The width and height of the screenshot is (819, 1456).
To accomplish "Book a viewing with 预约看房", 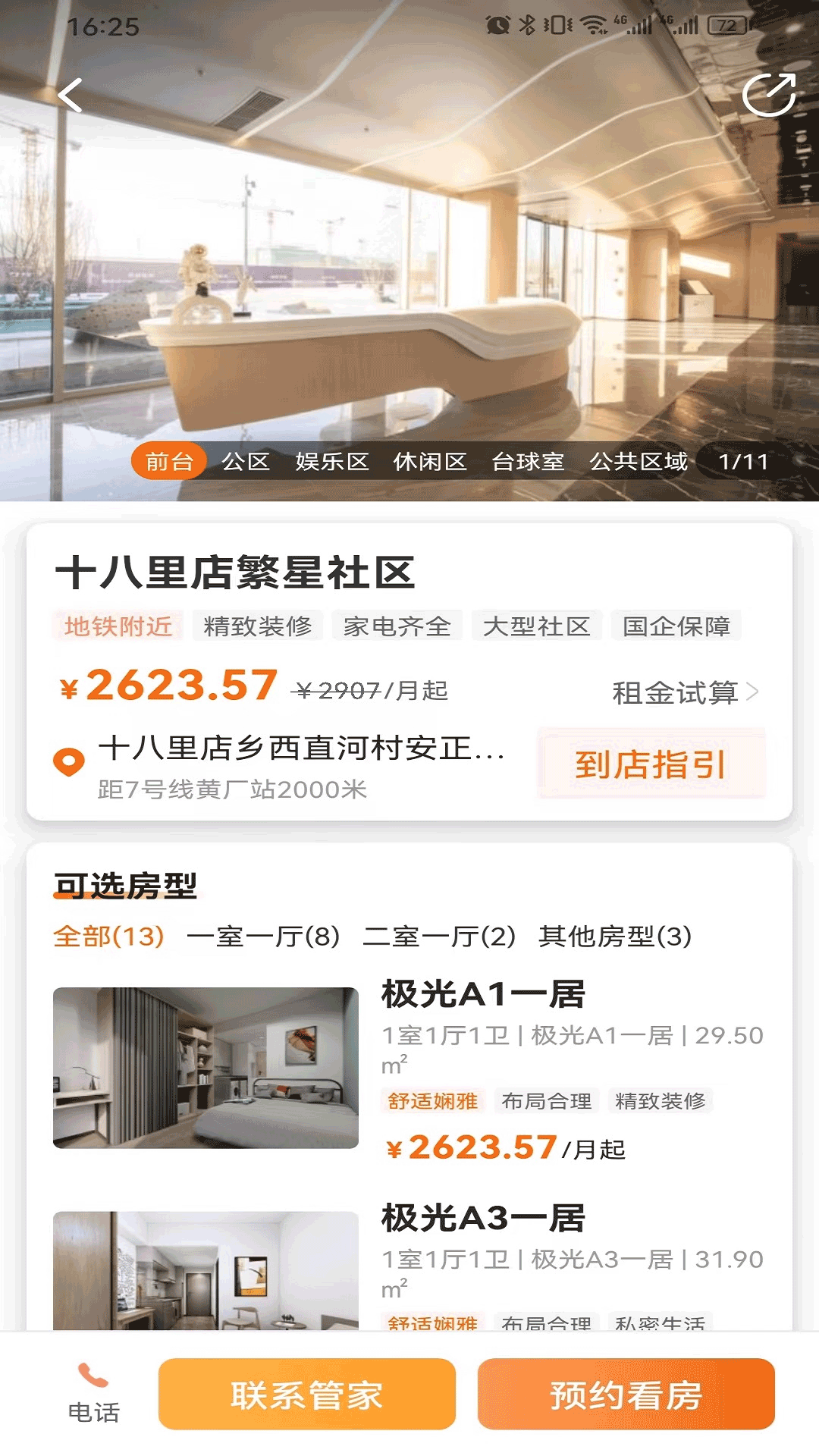I will point(626,1394).
